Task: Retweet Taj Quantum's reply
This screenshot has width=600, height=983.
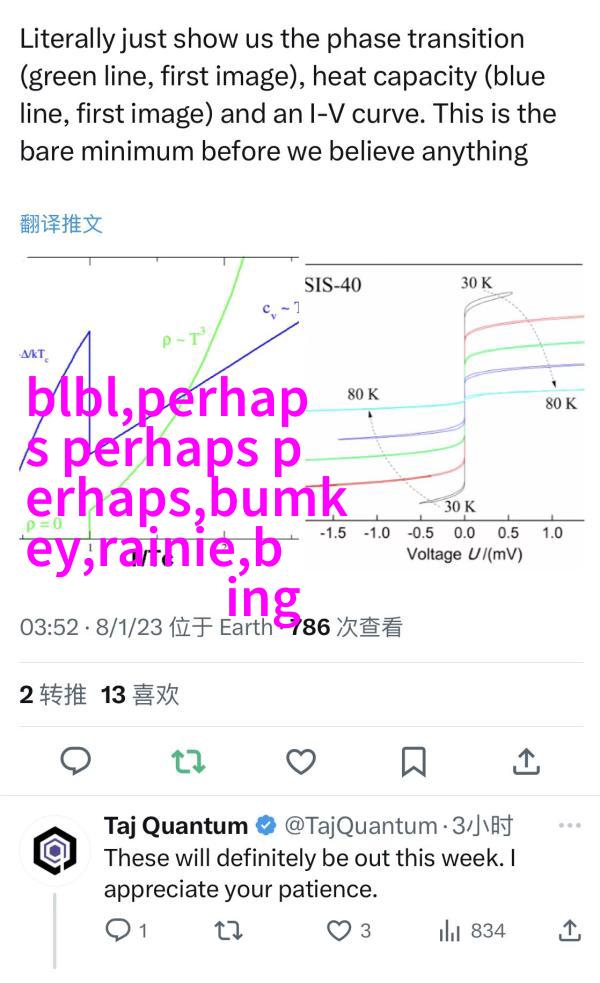Action: coord(229,931)
